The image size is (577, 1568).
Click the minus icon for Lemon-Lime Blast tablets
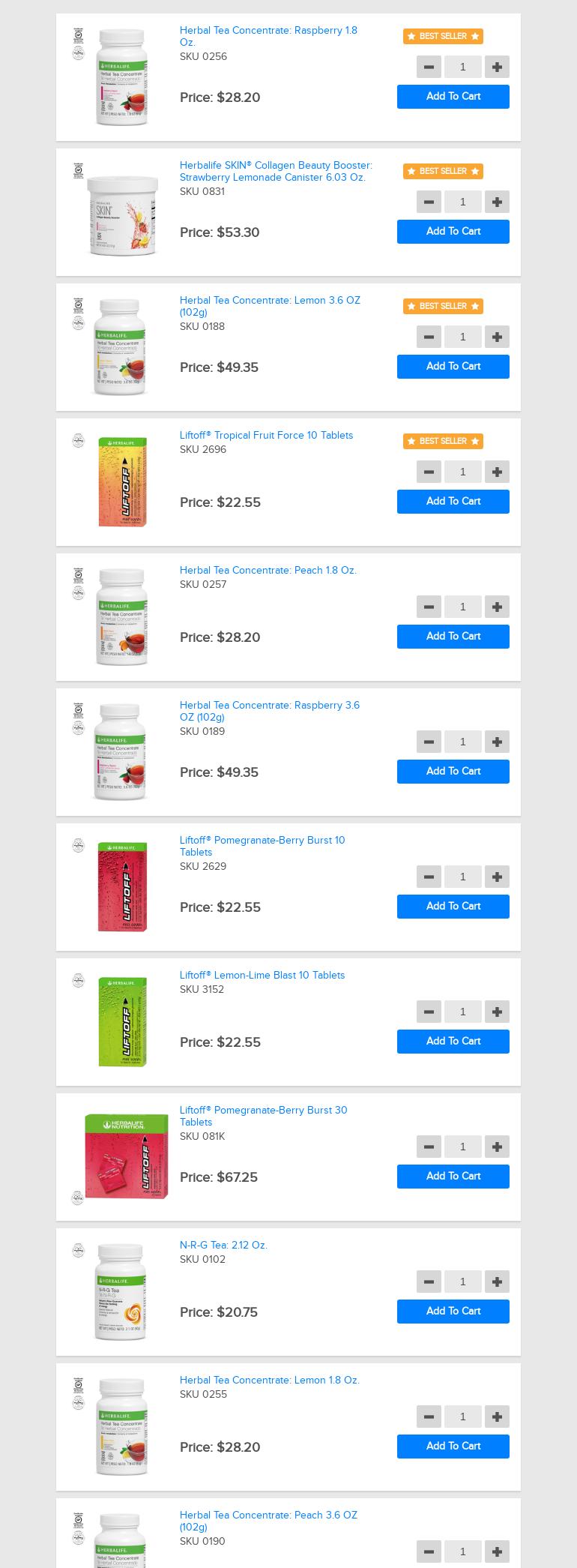[x=429, y=1012]
